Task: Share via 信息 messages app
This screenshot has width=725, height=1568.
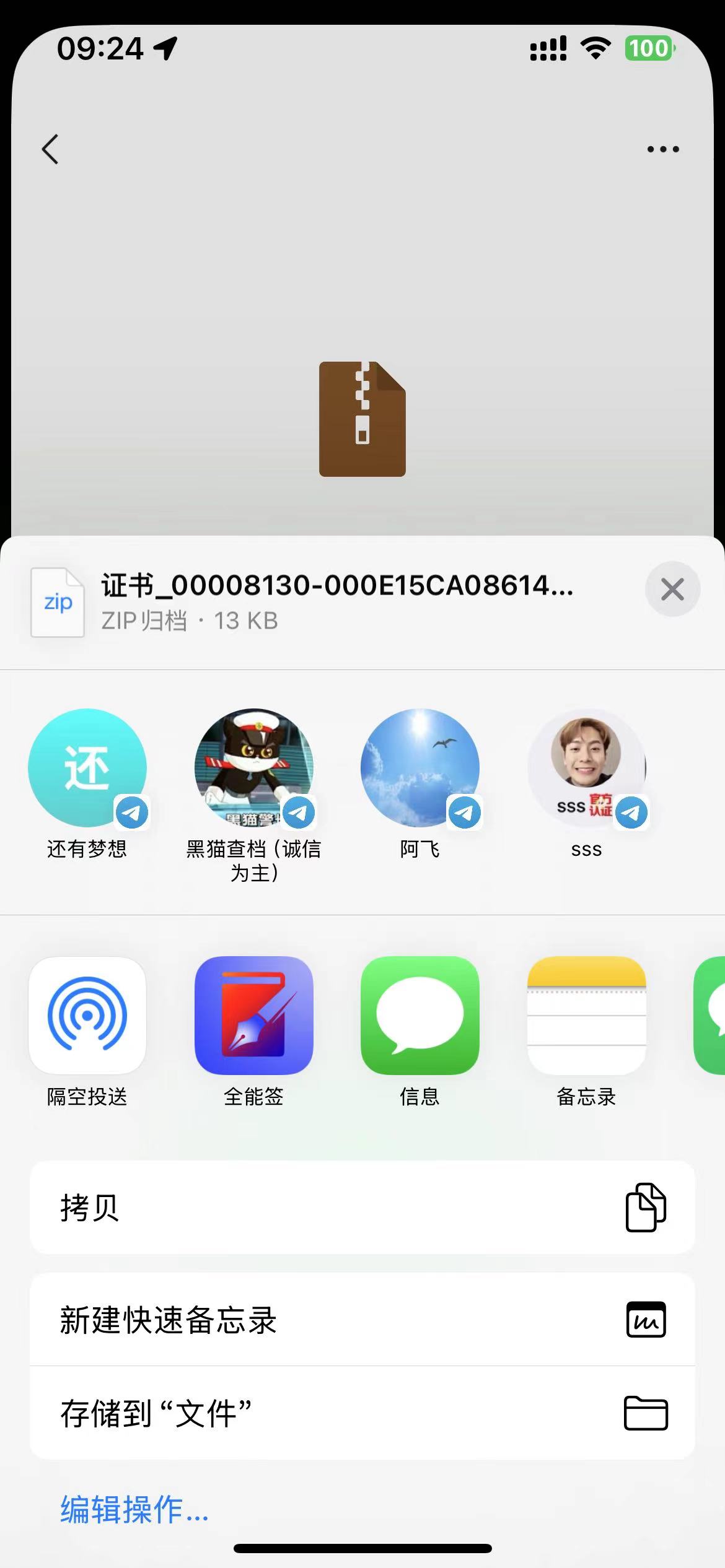Action: click(420, 1016)
